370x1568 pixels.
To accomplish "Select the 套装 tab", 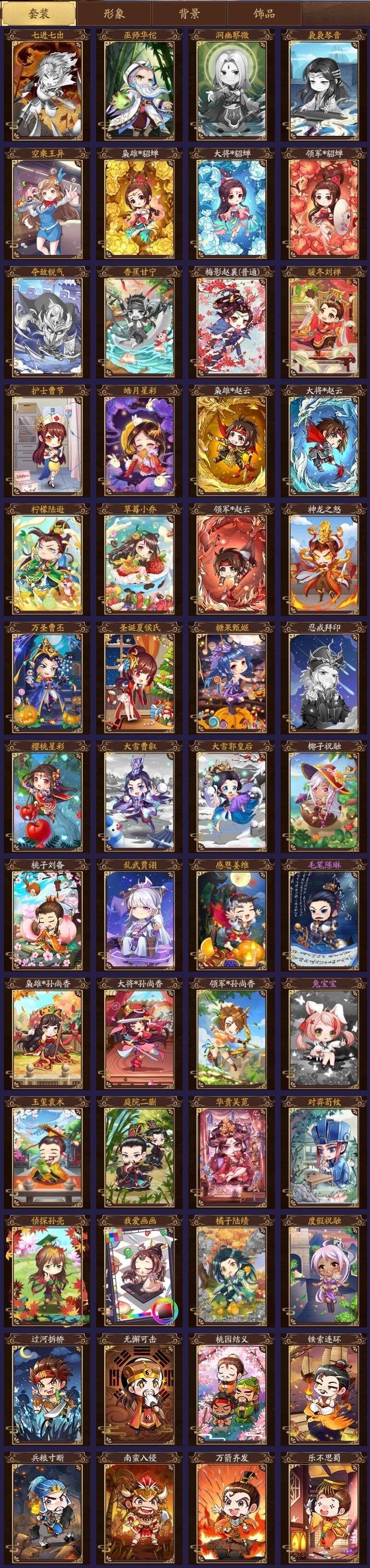I will pos(38,13).
